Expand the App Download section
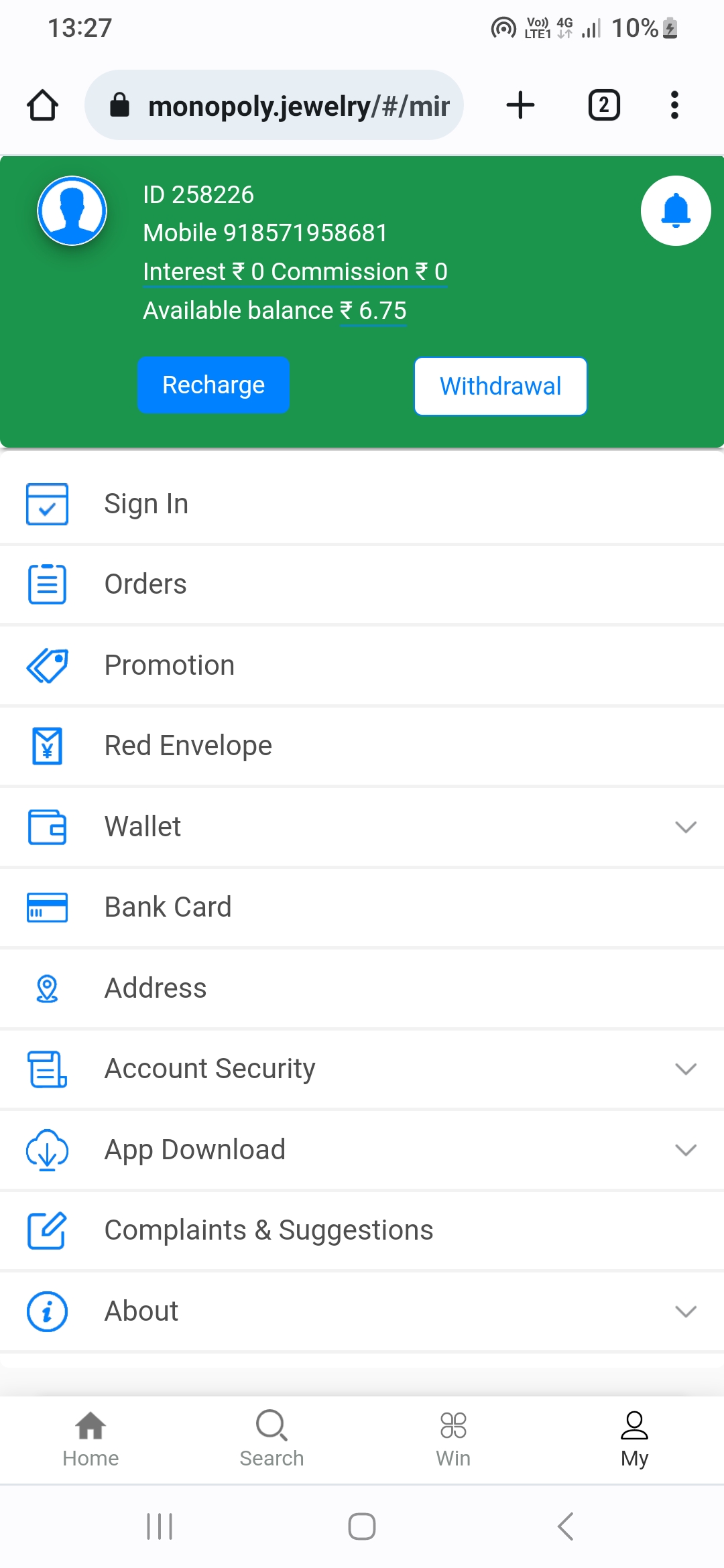The image size is (724, 1568). click(x=362, y=1150)
